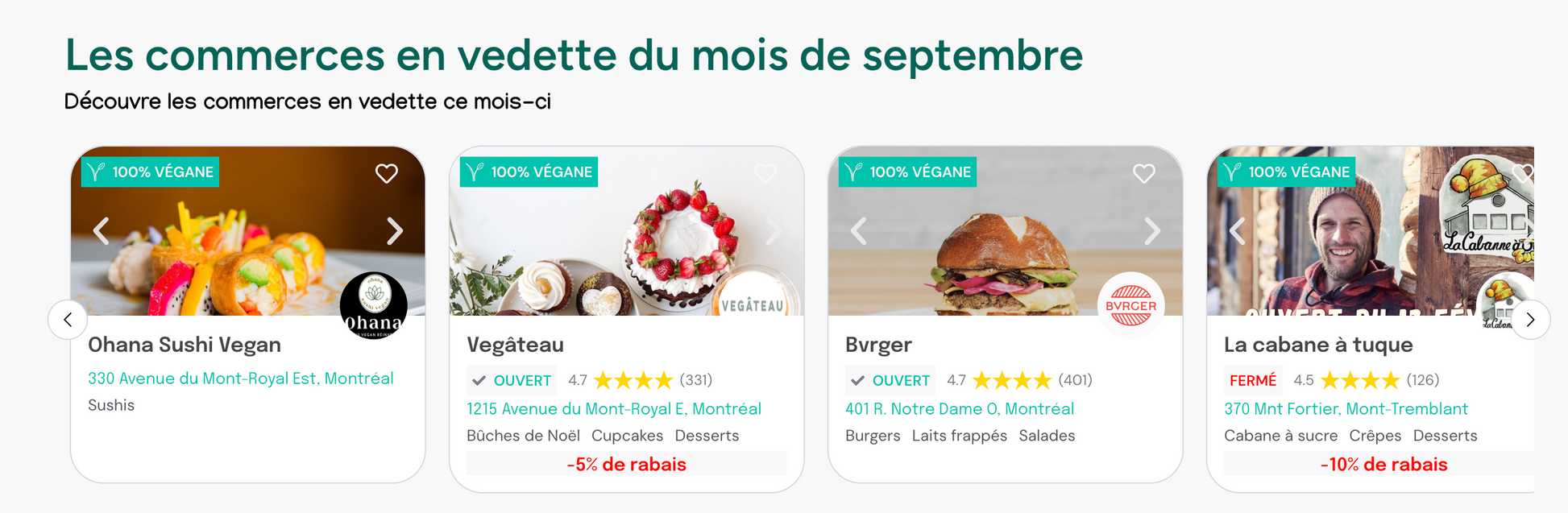Open the Bvrger card
Screen dimensions: 1568x513
click(x=878, y=345)
